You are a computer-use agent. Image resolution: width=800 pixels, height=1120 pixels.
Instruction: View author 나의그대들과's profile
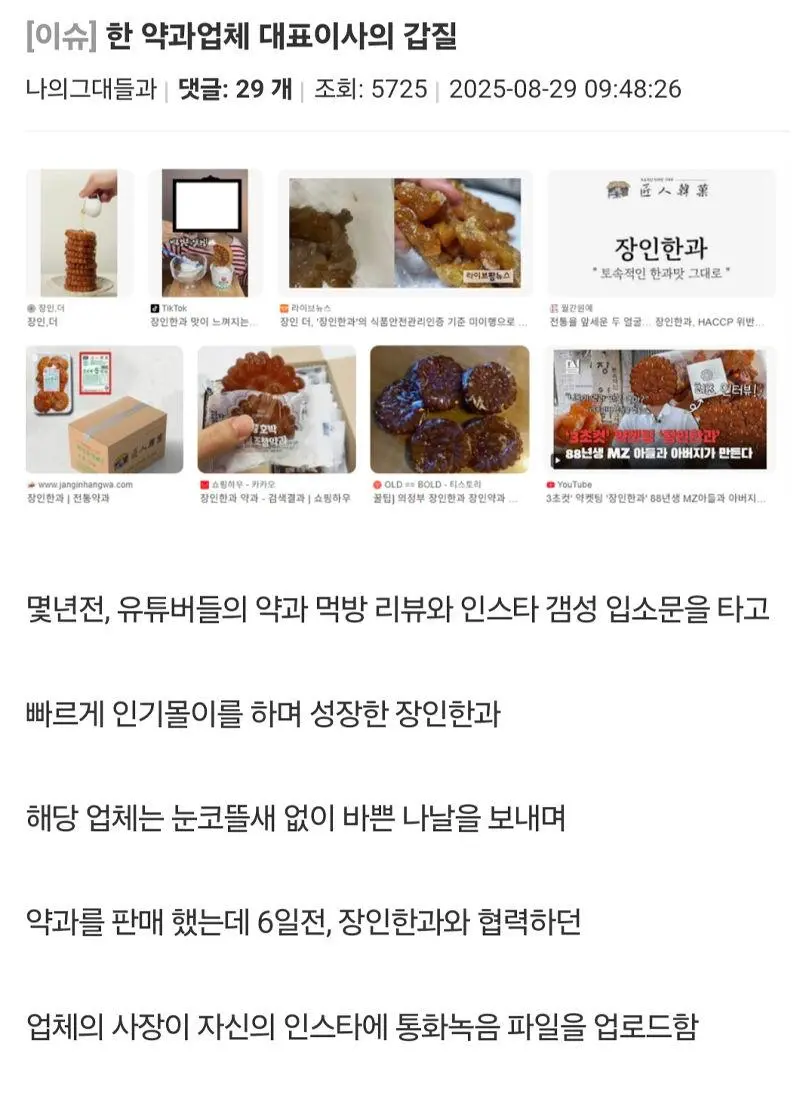coord(91,89)
